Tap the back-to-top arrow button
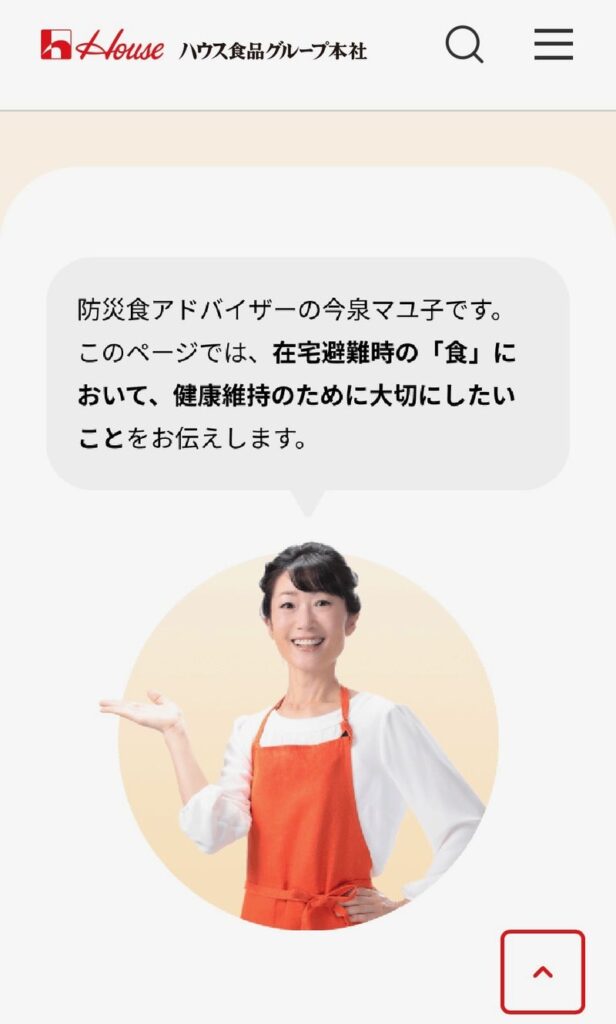 (543, 971)
